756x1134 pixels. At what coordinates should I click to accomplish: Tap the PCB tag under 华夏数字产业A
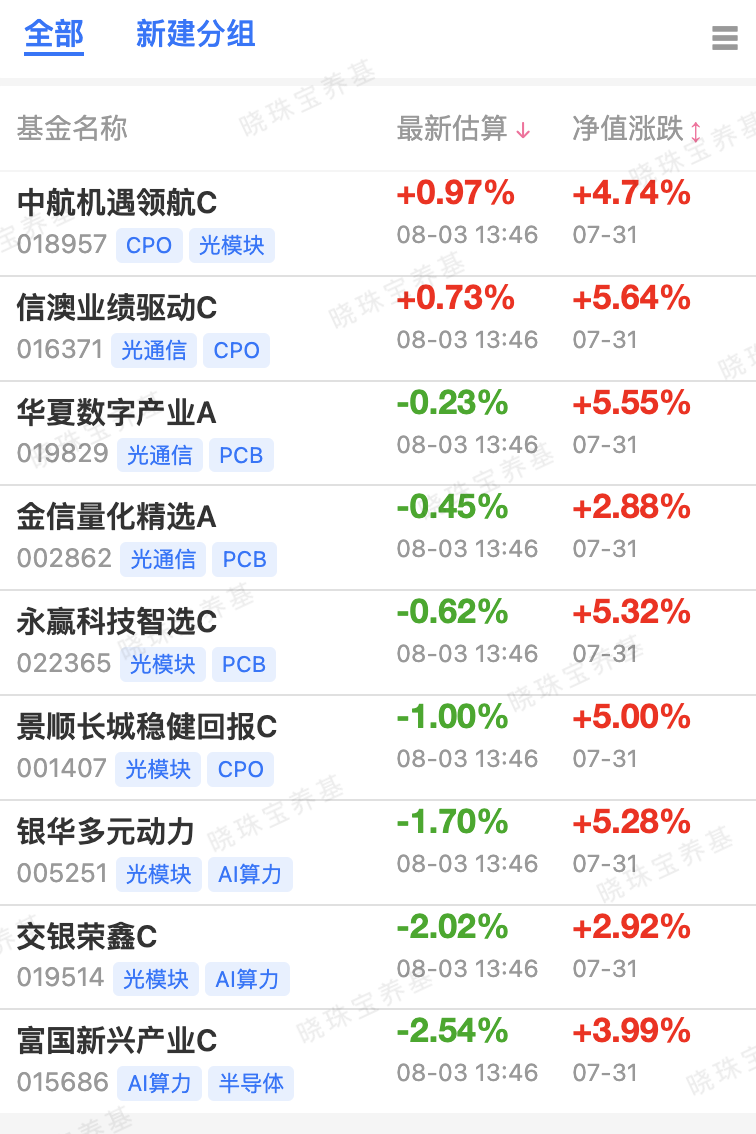click(x=241, y=455)
